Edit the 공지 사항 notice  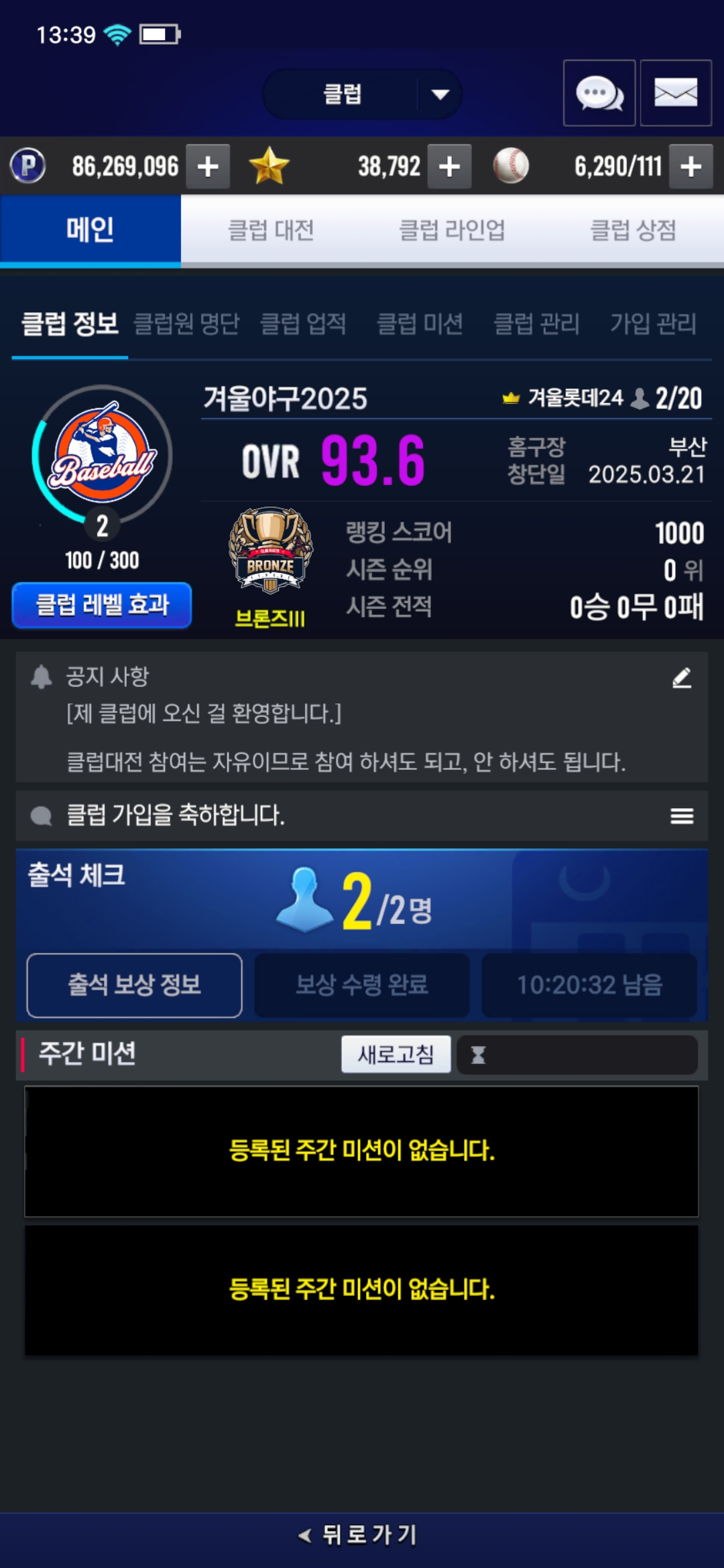click(x=682, y=677)
